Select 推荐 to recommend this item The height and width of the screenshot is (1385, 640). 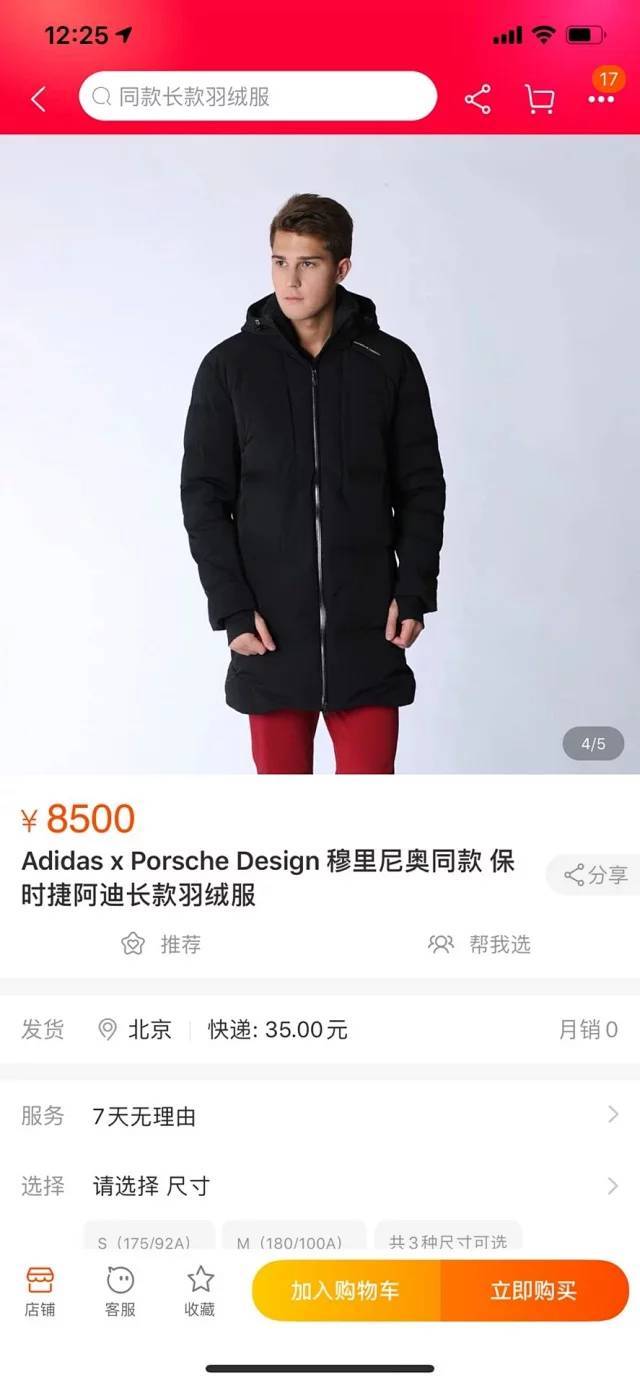[x=162, y=944]
